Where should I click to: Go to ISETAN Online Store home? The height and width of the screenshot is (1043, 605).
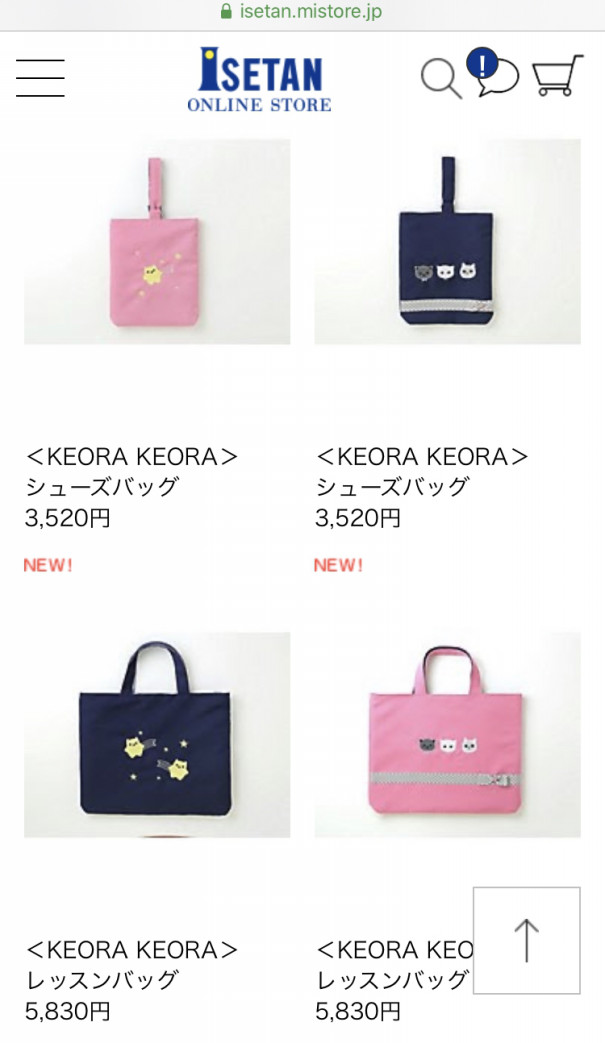pyautogui.click(x=260, y=78)
